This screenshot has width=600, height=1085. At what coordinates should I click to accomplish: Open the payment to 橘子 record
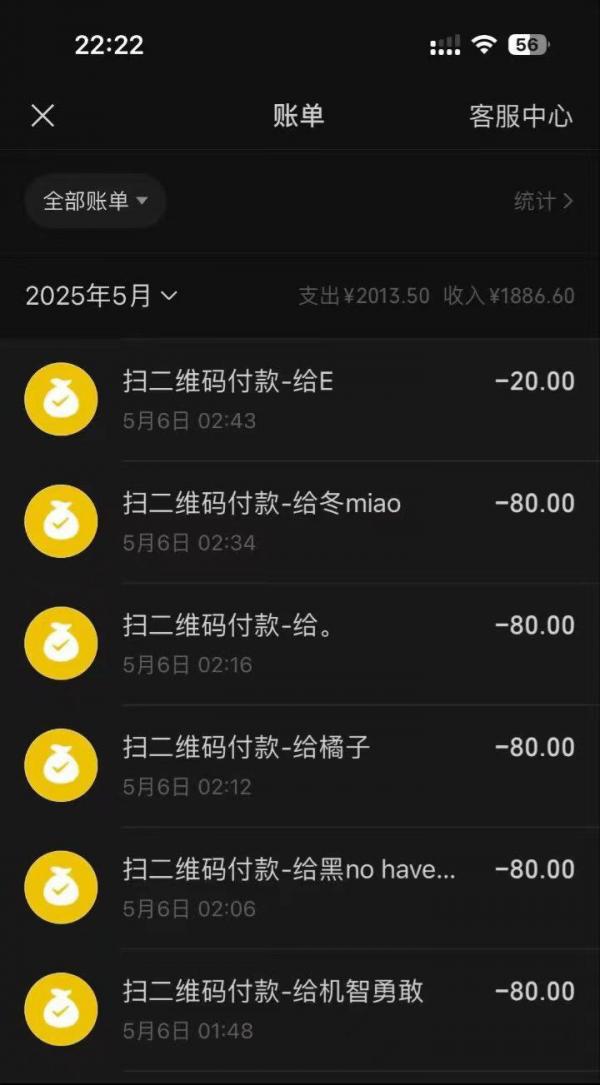click(x=300, y=765)
